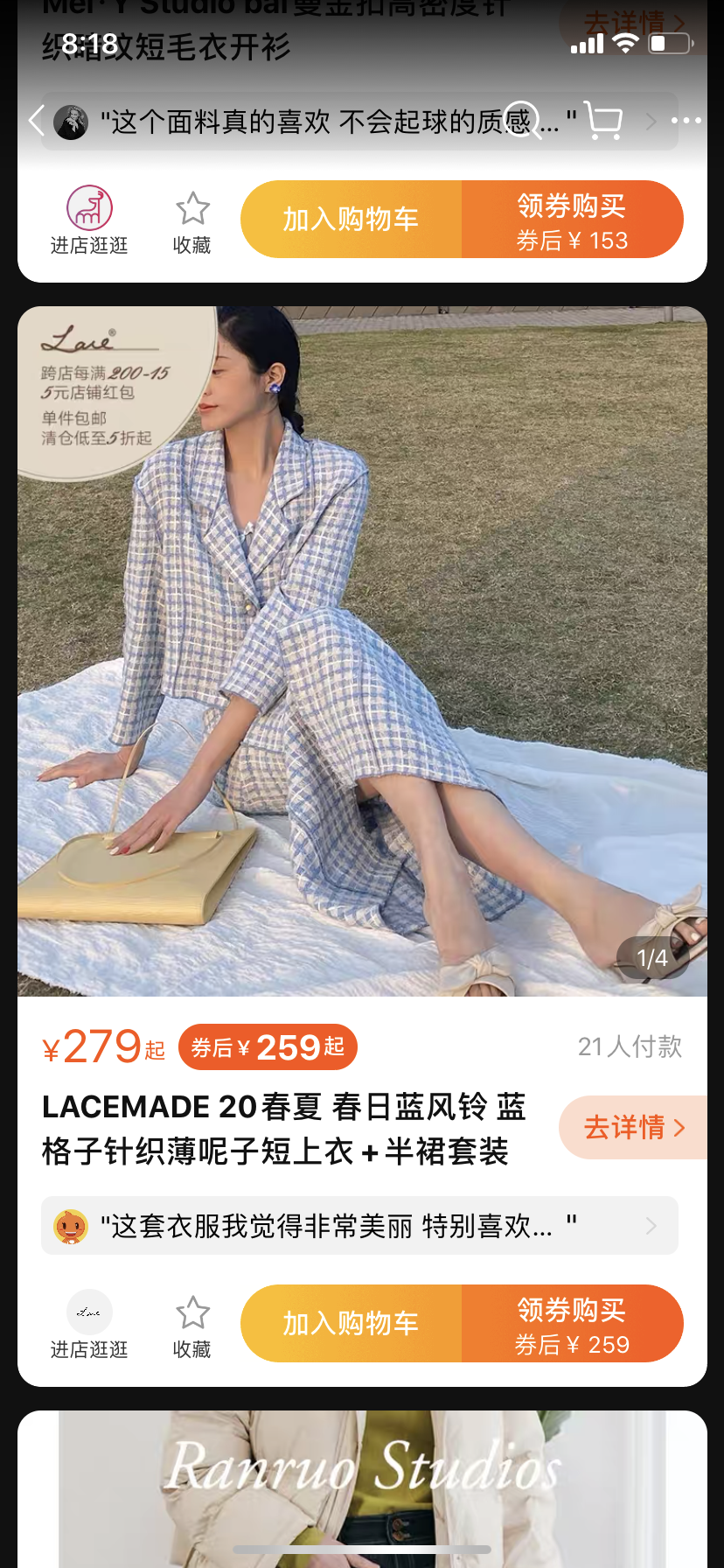This screenshot has height=1568, width=724.
Task: Open the search magnifier icon
Action: tap(522, 121)
